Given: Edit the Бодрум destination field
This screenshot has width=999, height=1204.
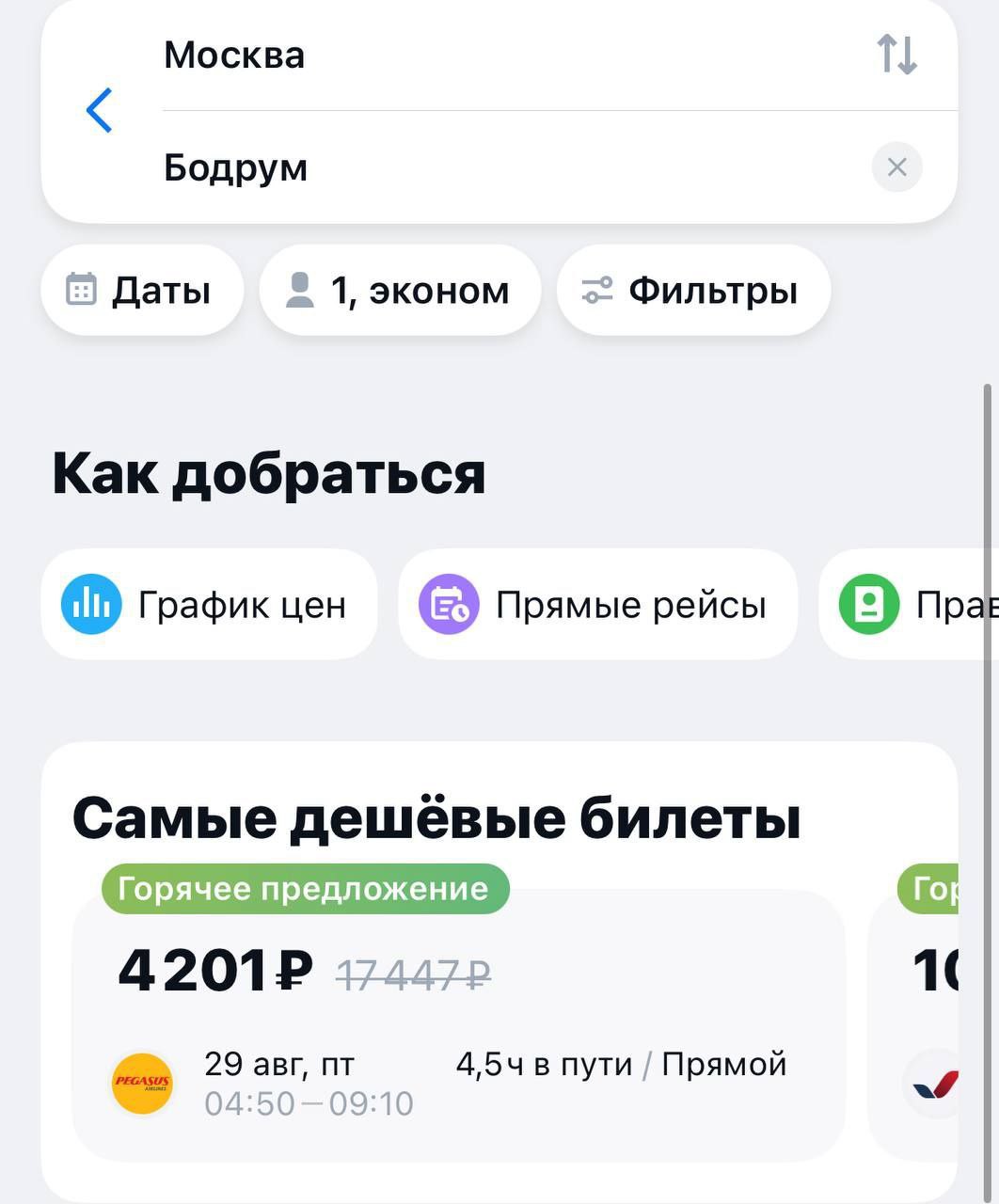Looking at the screenshot, I should click(x=470, y=167).
